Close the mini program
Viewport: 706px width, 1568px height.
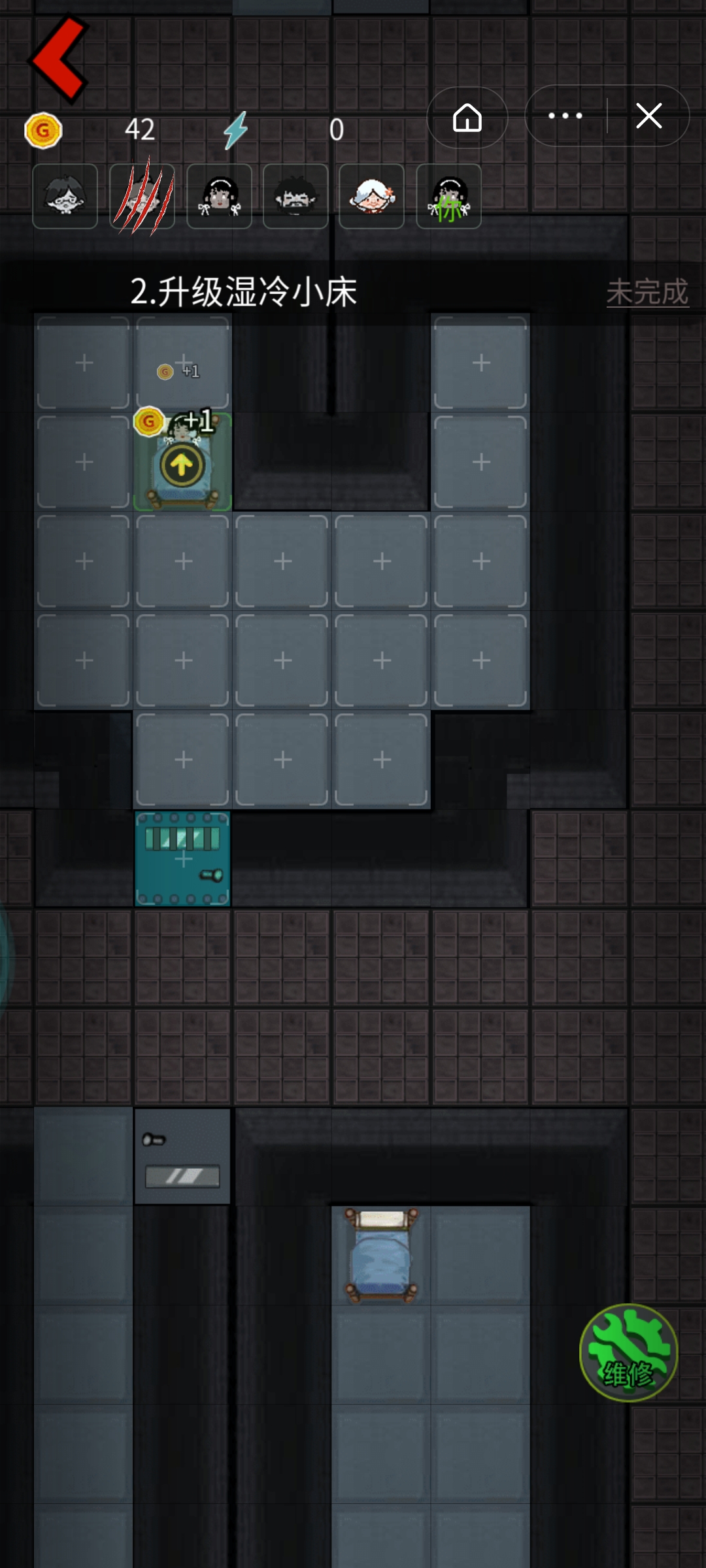(x=648, y=116)
